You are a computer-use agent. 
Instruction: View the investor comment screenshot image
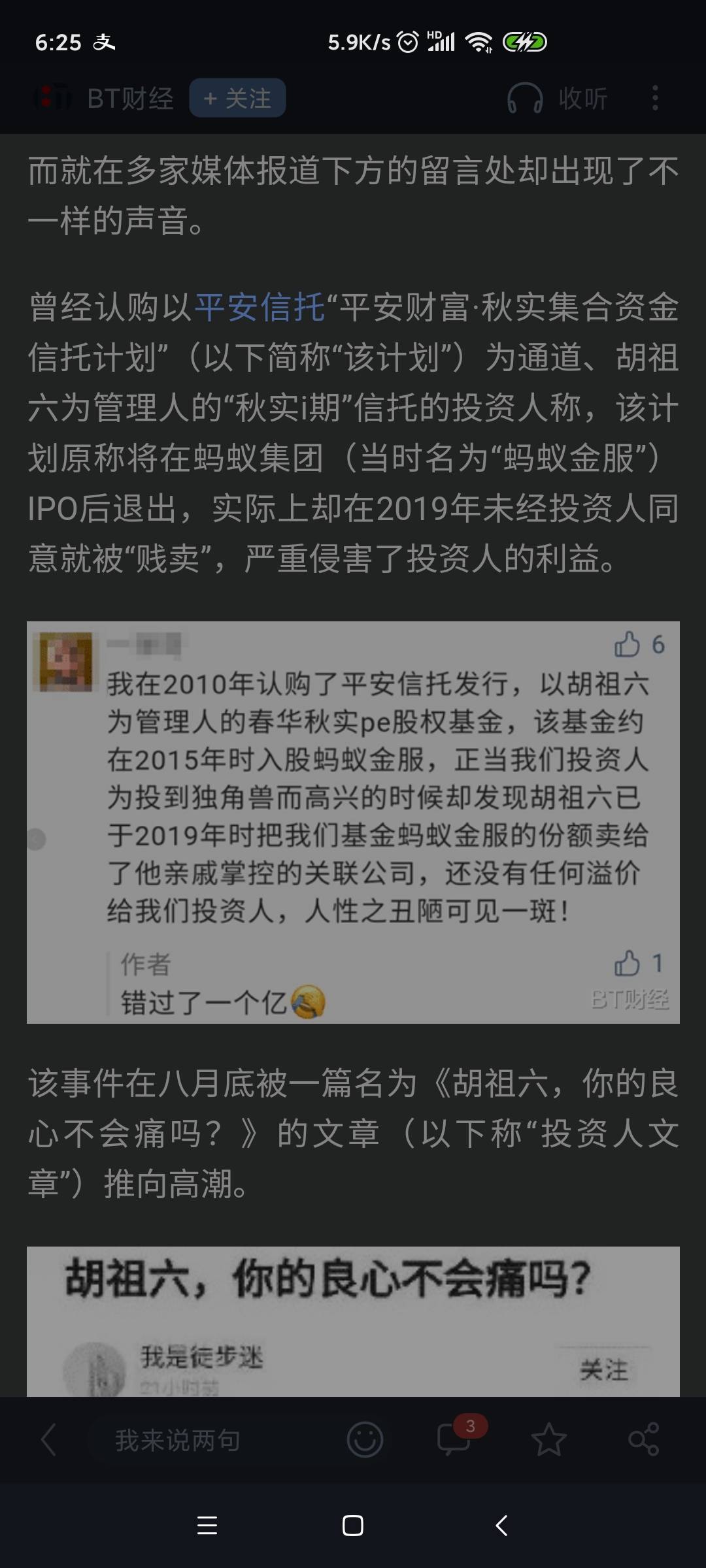click(x=353, y=822)
